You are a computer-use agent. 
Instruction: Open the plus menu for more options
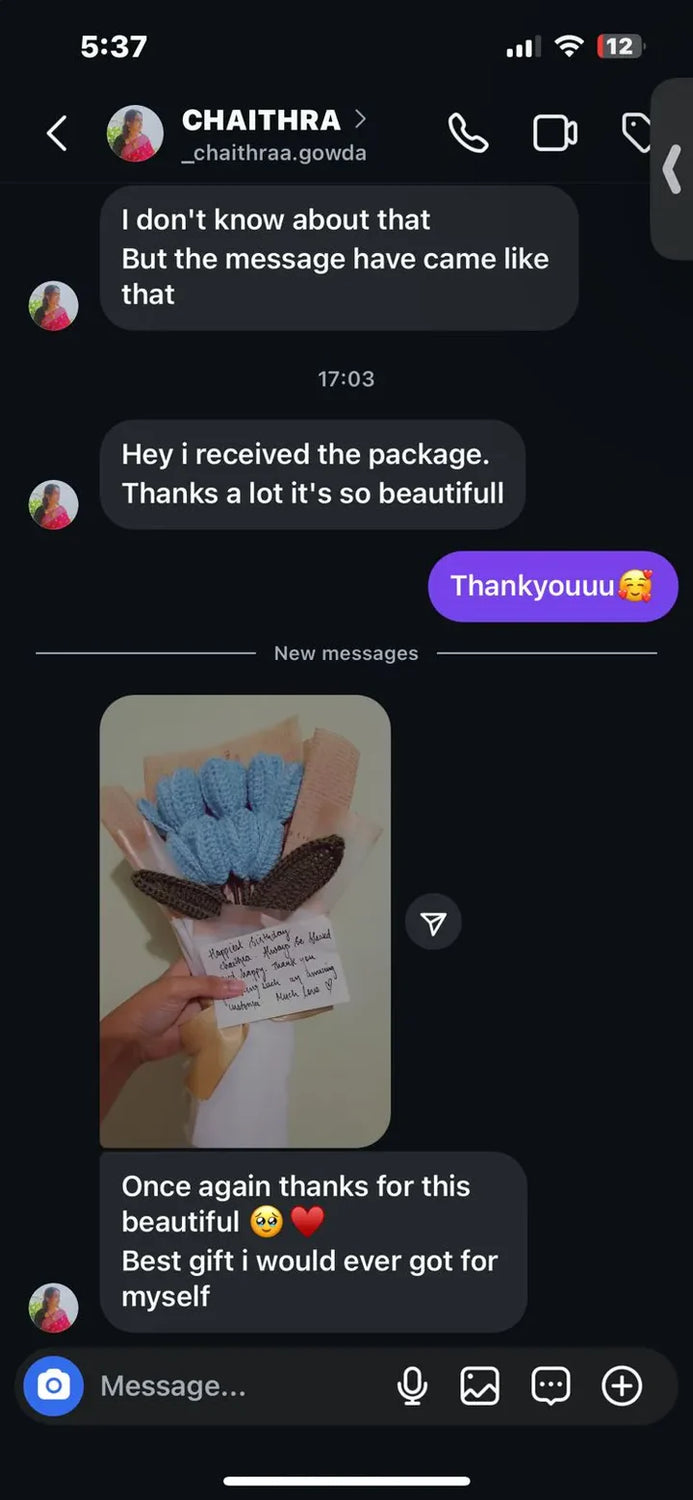[x=622, y=1386]
